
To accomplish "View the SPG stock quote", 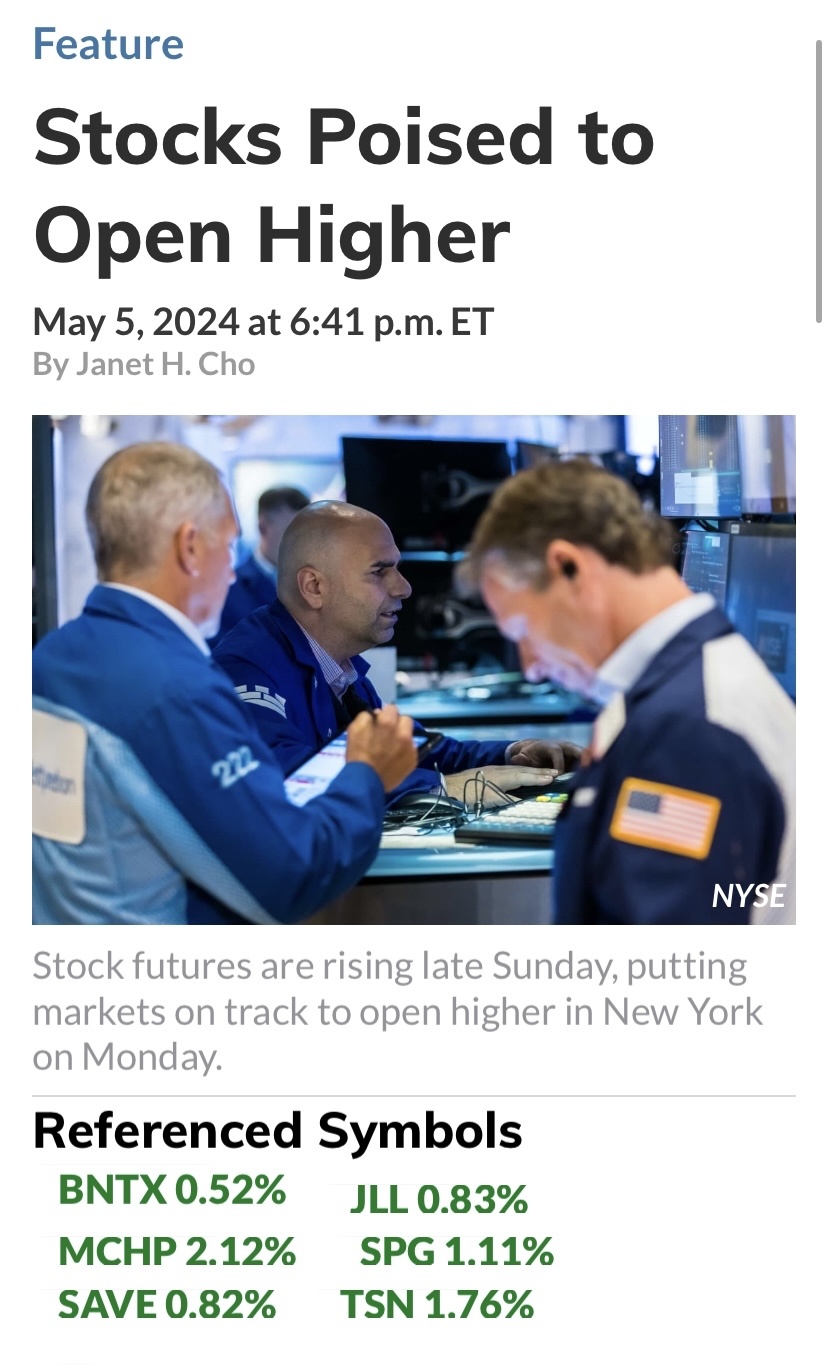I will point(457,1251).
